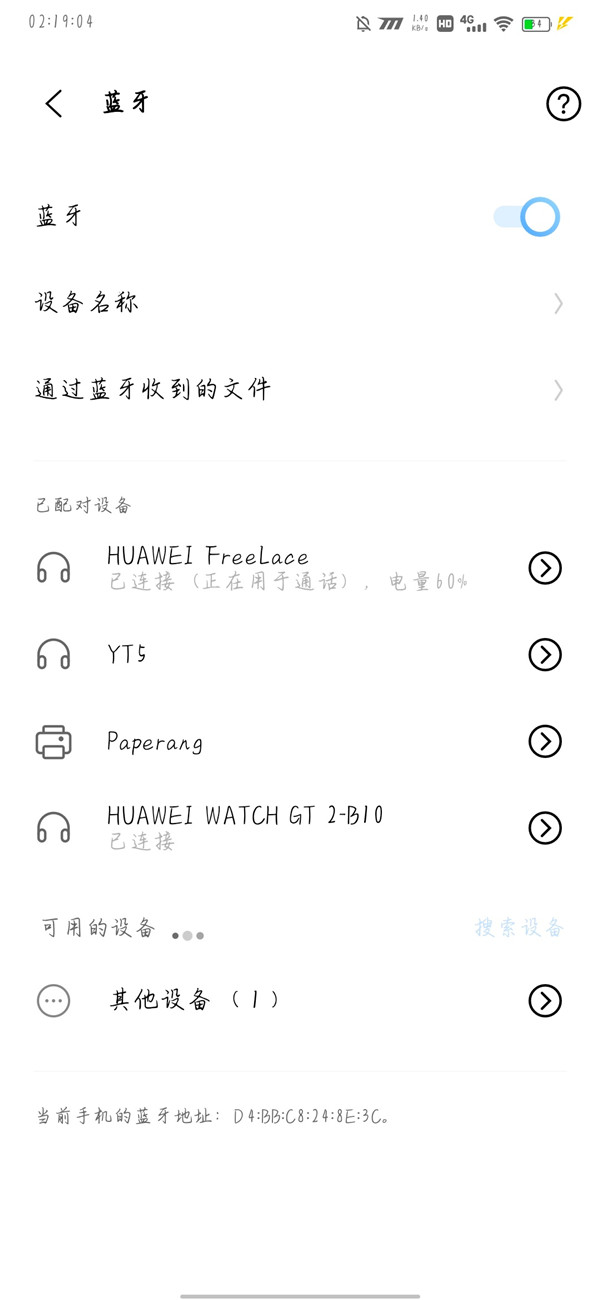Open details arrow for YT5

pyautogui.click(x=545, y=655)
